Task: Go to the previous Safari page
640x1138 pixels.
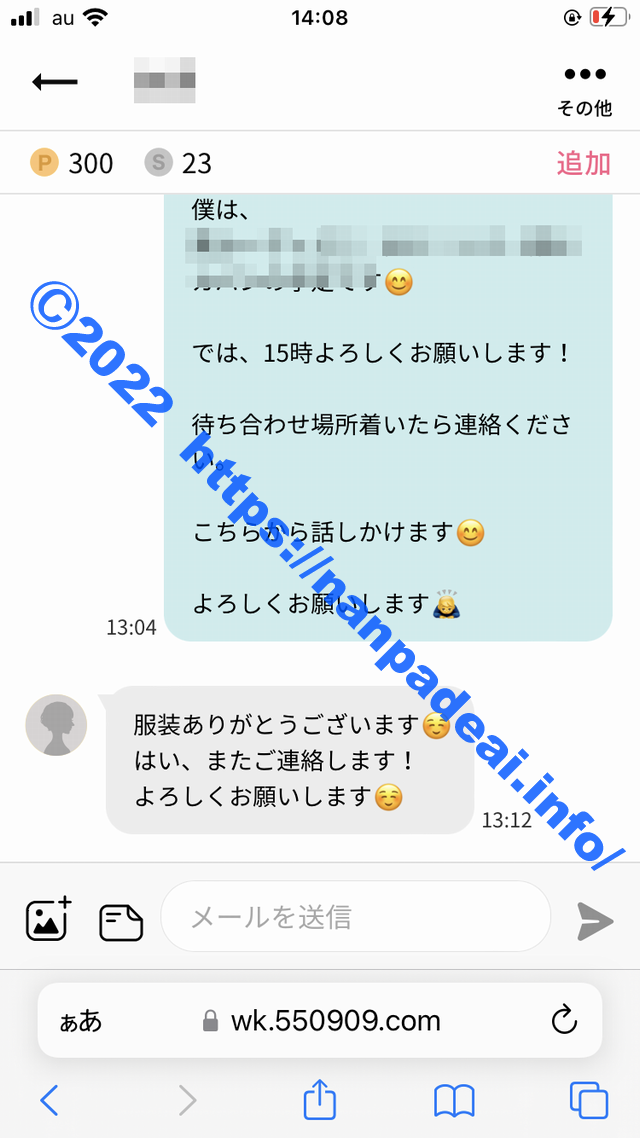Action: [x=49, y=1101]
